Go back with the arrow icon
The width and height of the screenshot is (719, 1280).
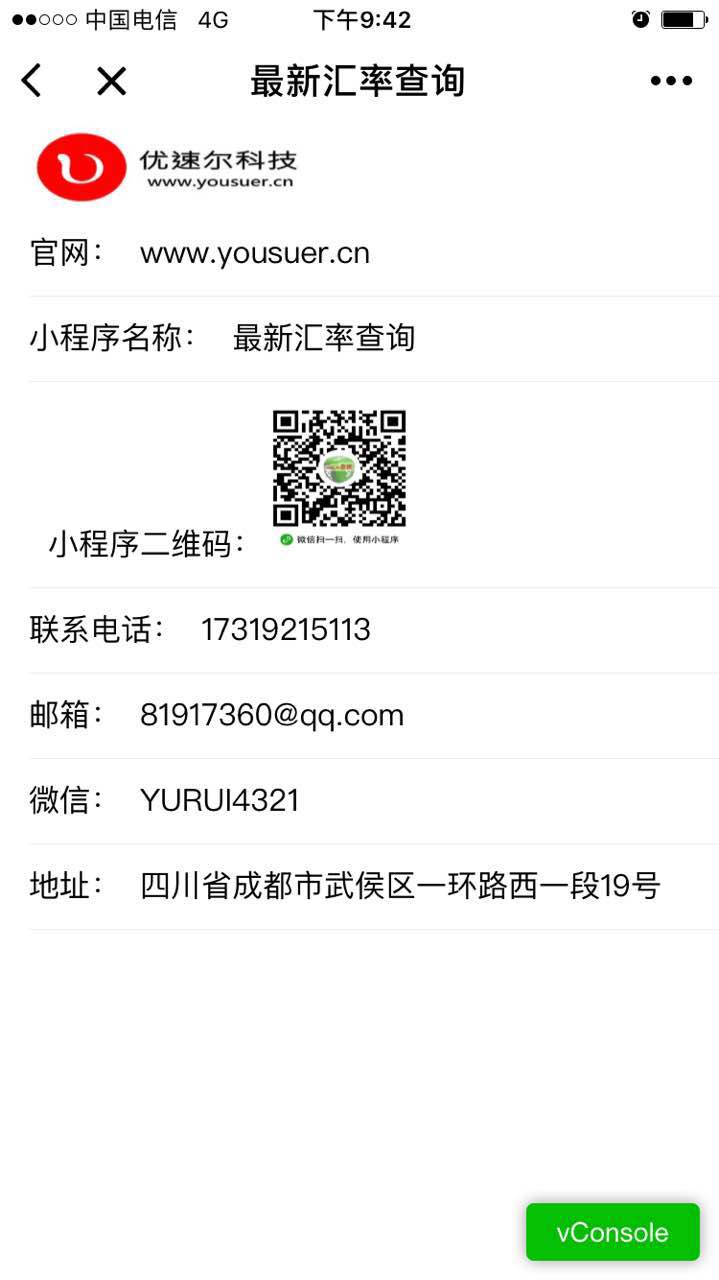click(32, 81)
